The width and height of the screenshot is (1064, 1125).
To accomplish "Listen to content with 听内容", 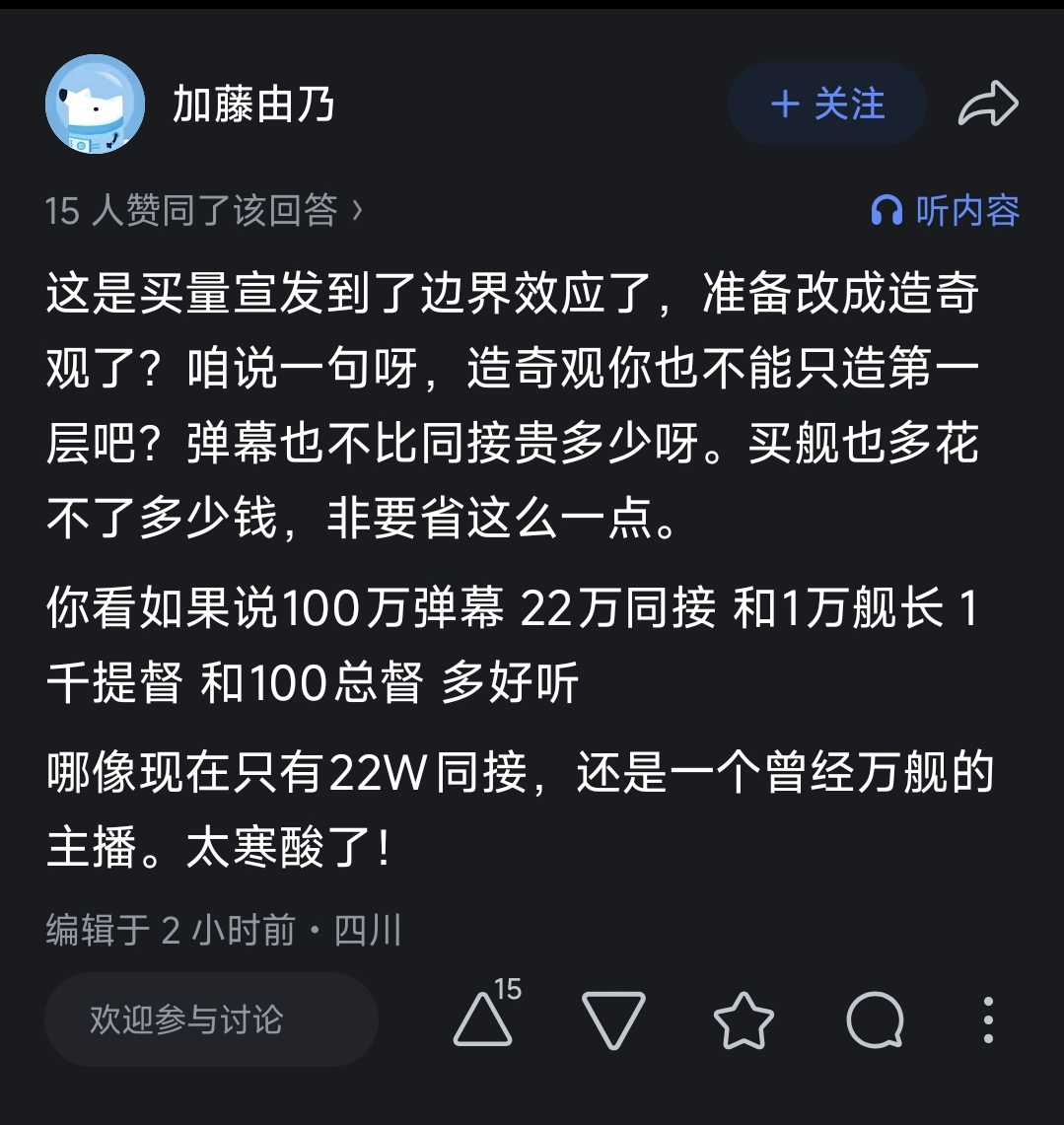I will (945, 210).
